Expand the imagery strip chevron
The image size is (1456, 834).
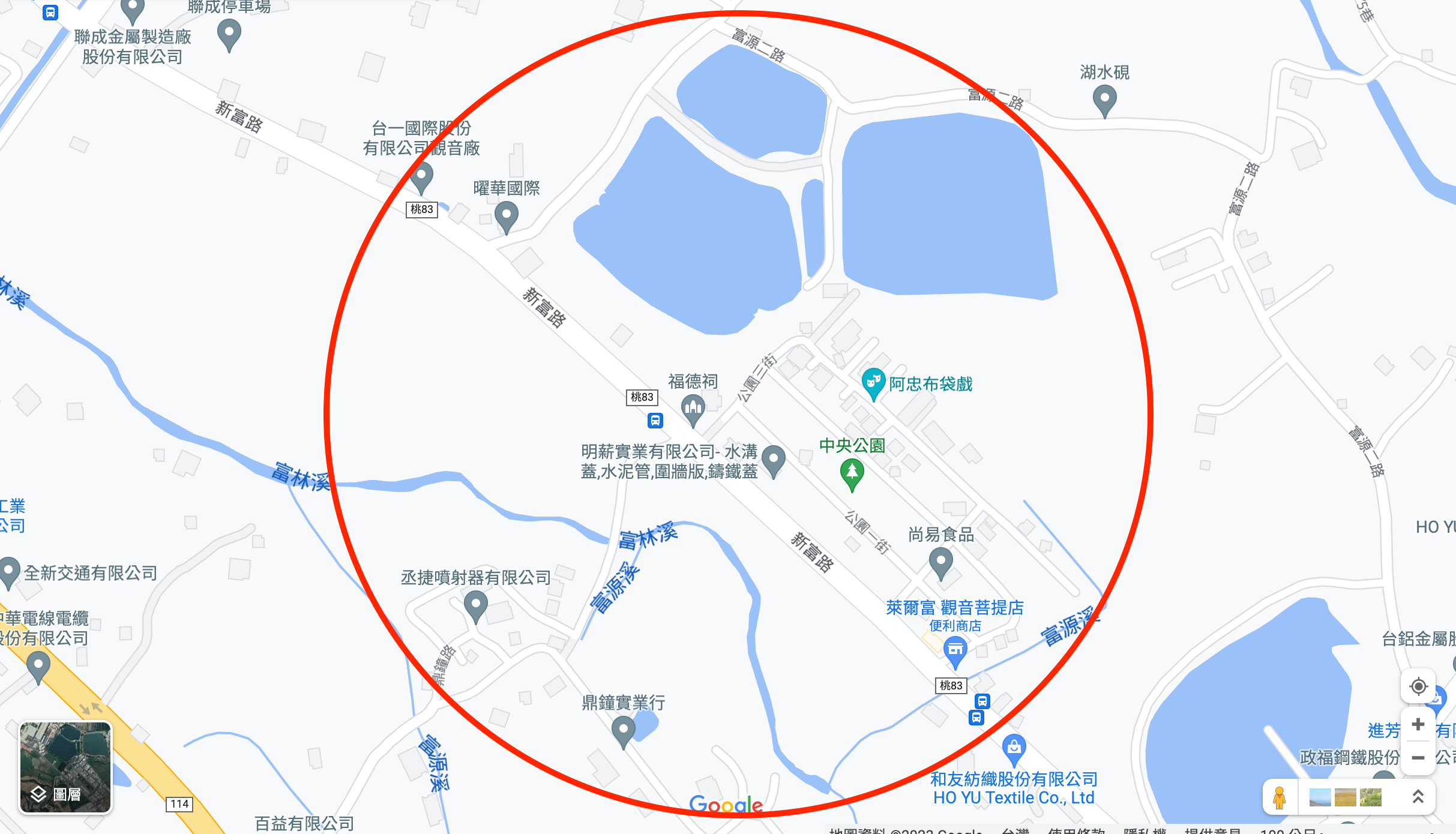tap(1418, 797)
